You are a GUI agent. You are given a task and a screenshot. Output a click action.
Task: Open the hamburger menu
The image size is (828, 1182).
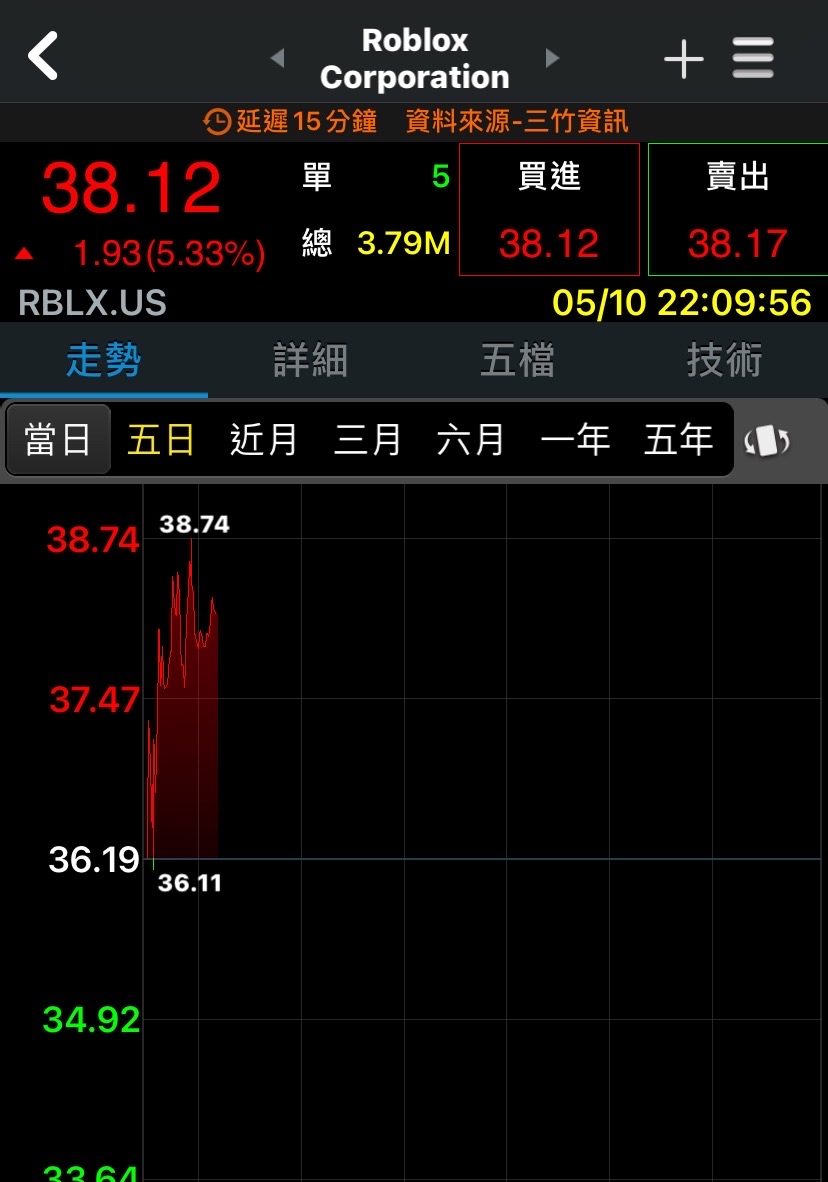753,59
